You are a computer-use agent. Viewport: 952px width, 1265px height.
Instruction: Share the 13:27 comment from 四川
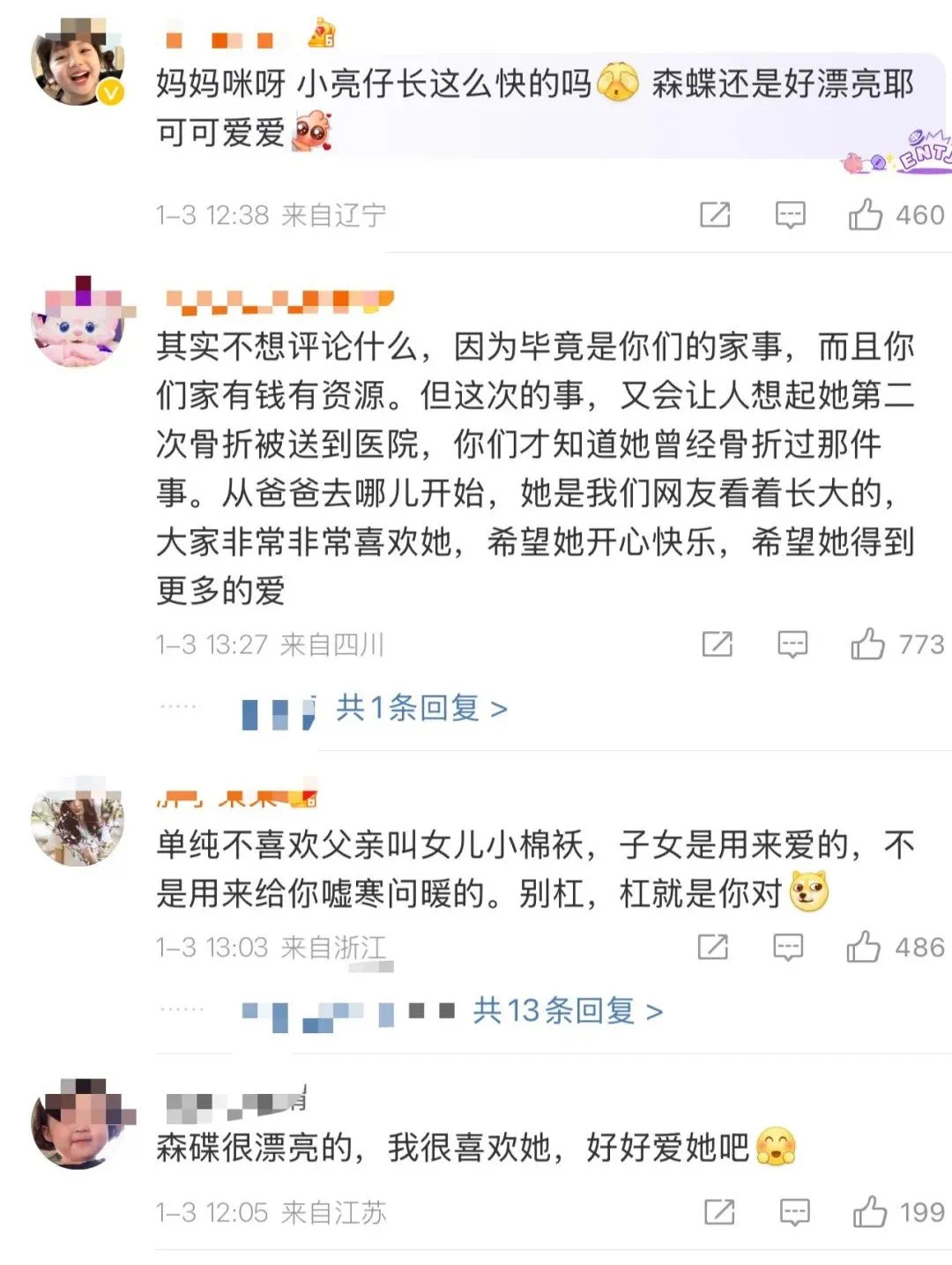click(x=718, y=644)
